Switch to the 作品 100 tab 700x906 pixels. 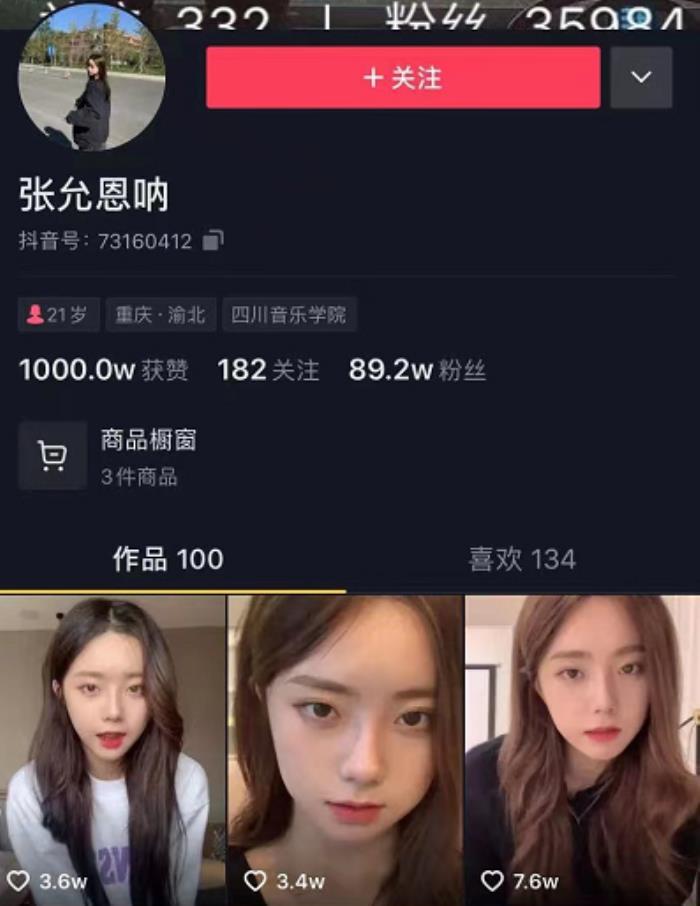(x=168, y=559)
